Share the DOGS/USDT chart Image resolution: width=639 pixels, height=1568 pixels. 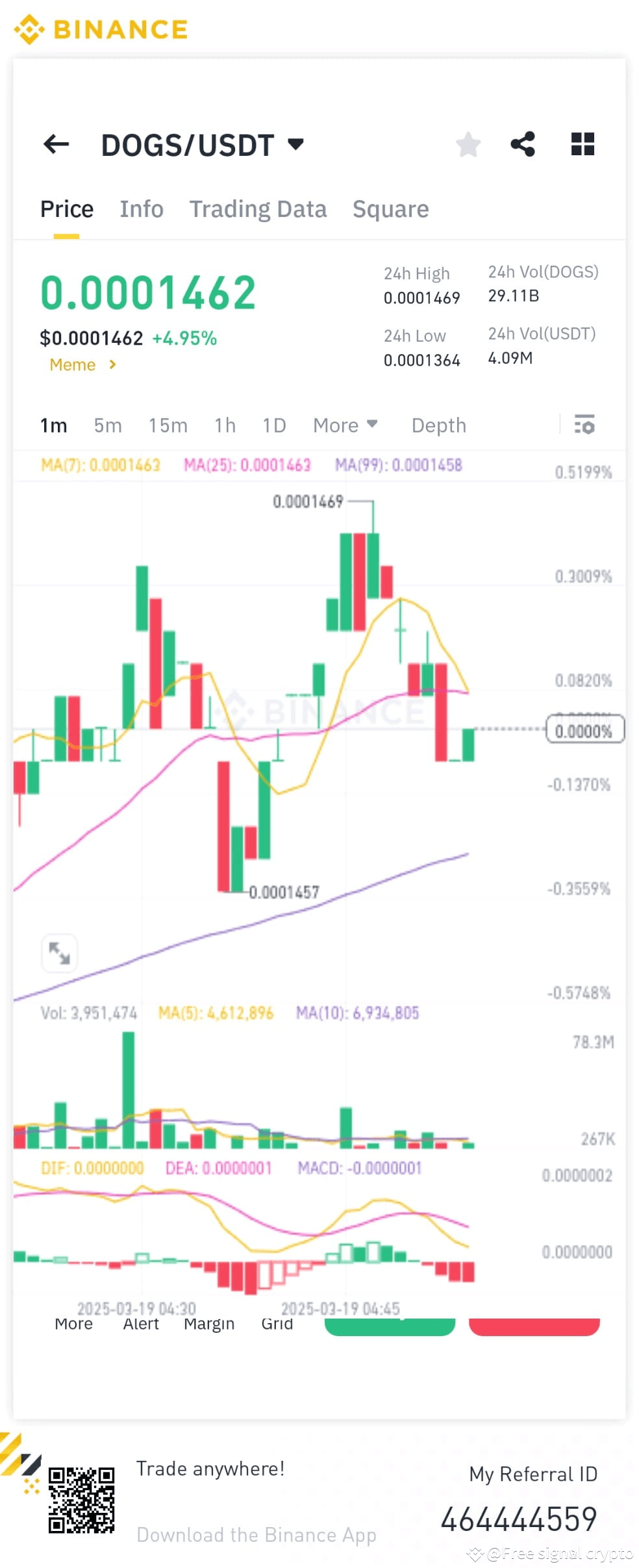(523, 144)
